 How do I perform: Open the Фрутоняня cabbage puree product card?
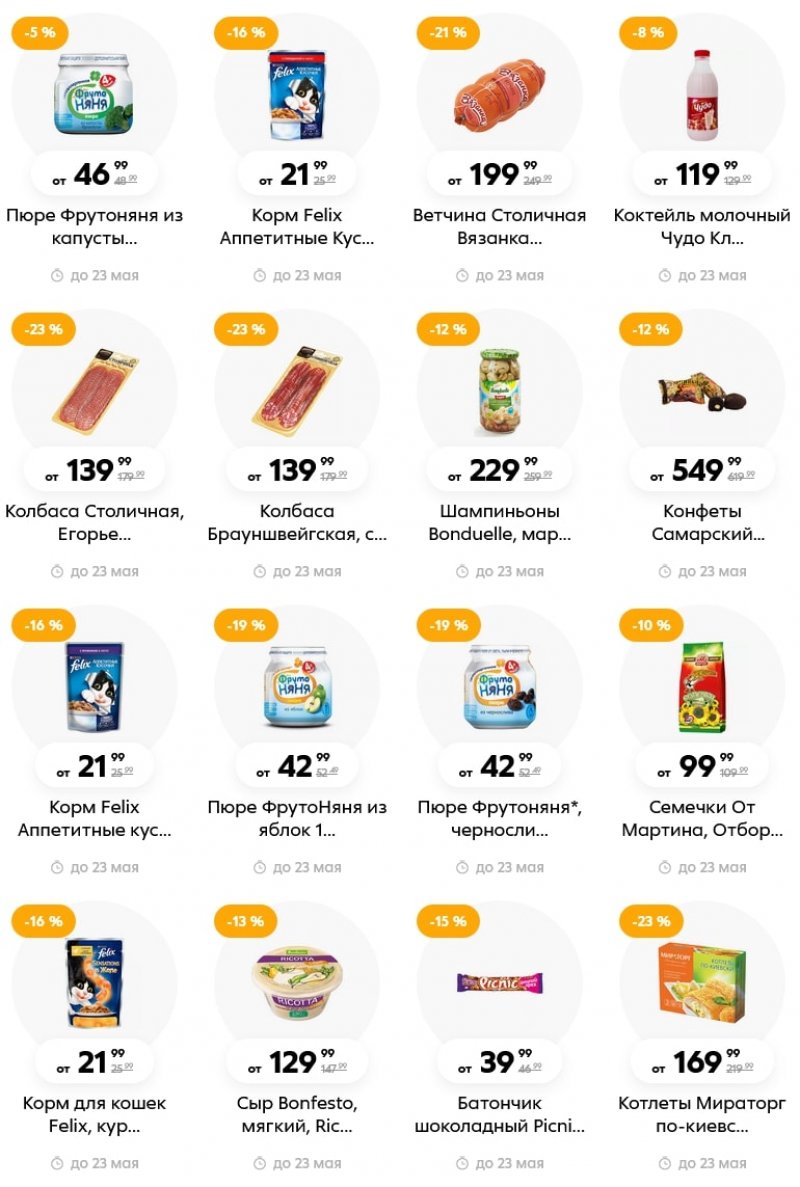pos(94,226)
